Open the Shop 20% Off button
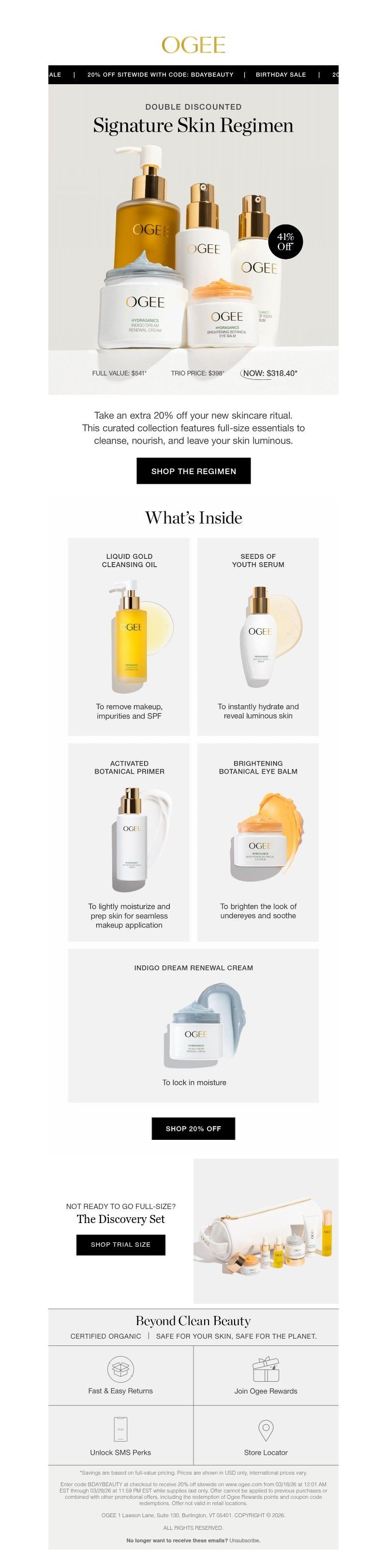This screenshot has width=387, height=1568. 193,1128
